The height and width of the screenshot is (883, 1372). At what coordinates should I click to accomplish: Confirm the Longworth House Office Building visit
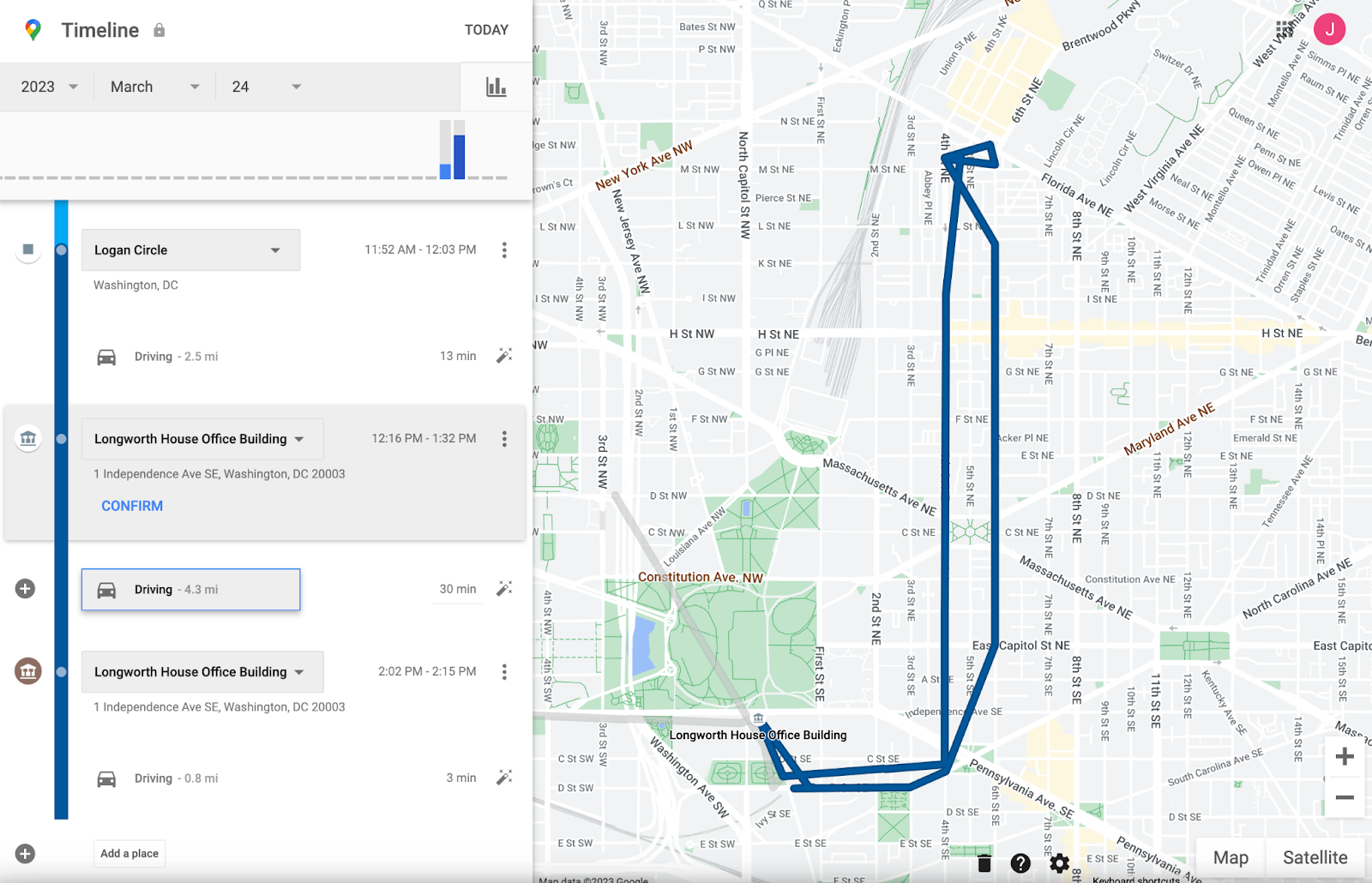pos(132,506)
